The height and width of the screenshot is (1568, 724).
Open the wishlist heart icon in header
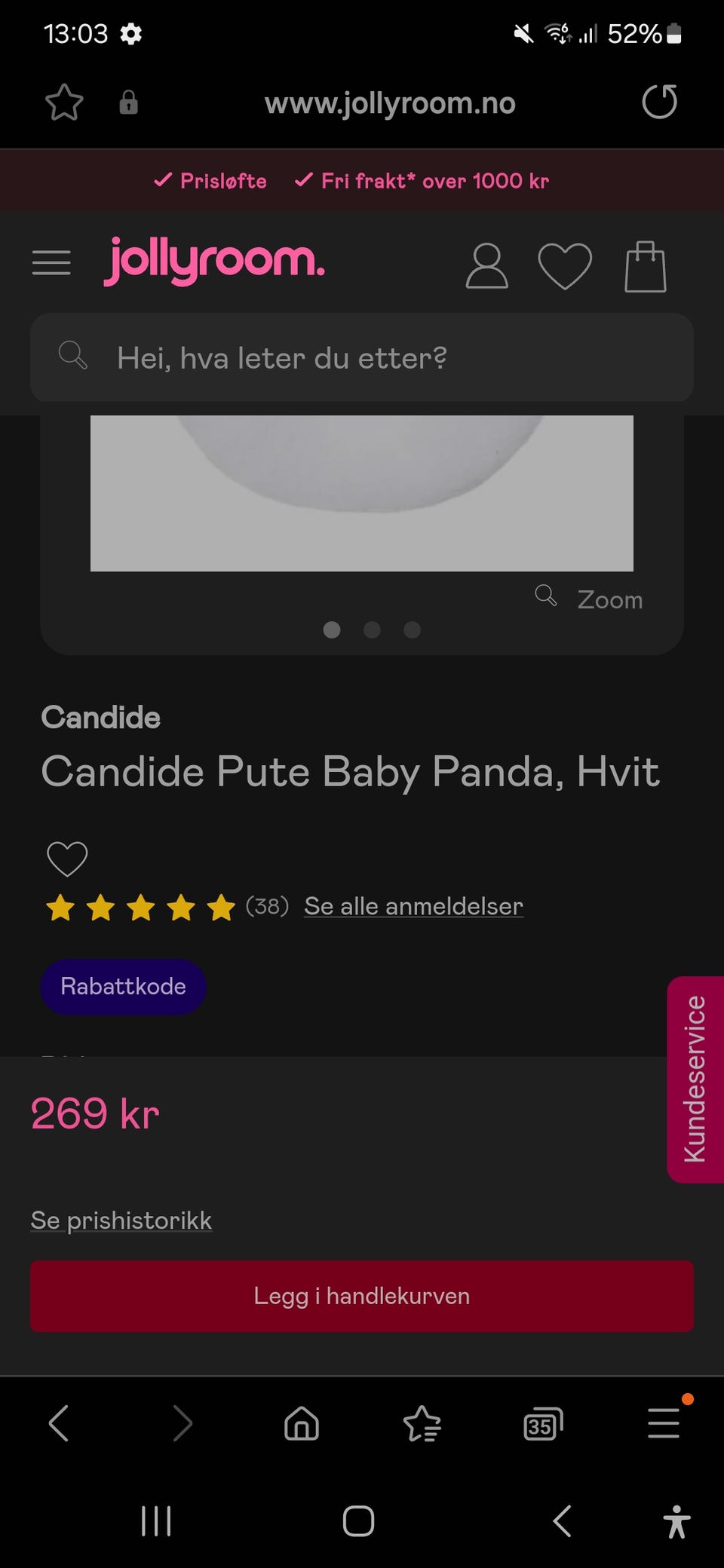pyautogui.click(x=566, y=265)
